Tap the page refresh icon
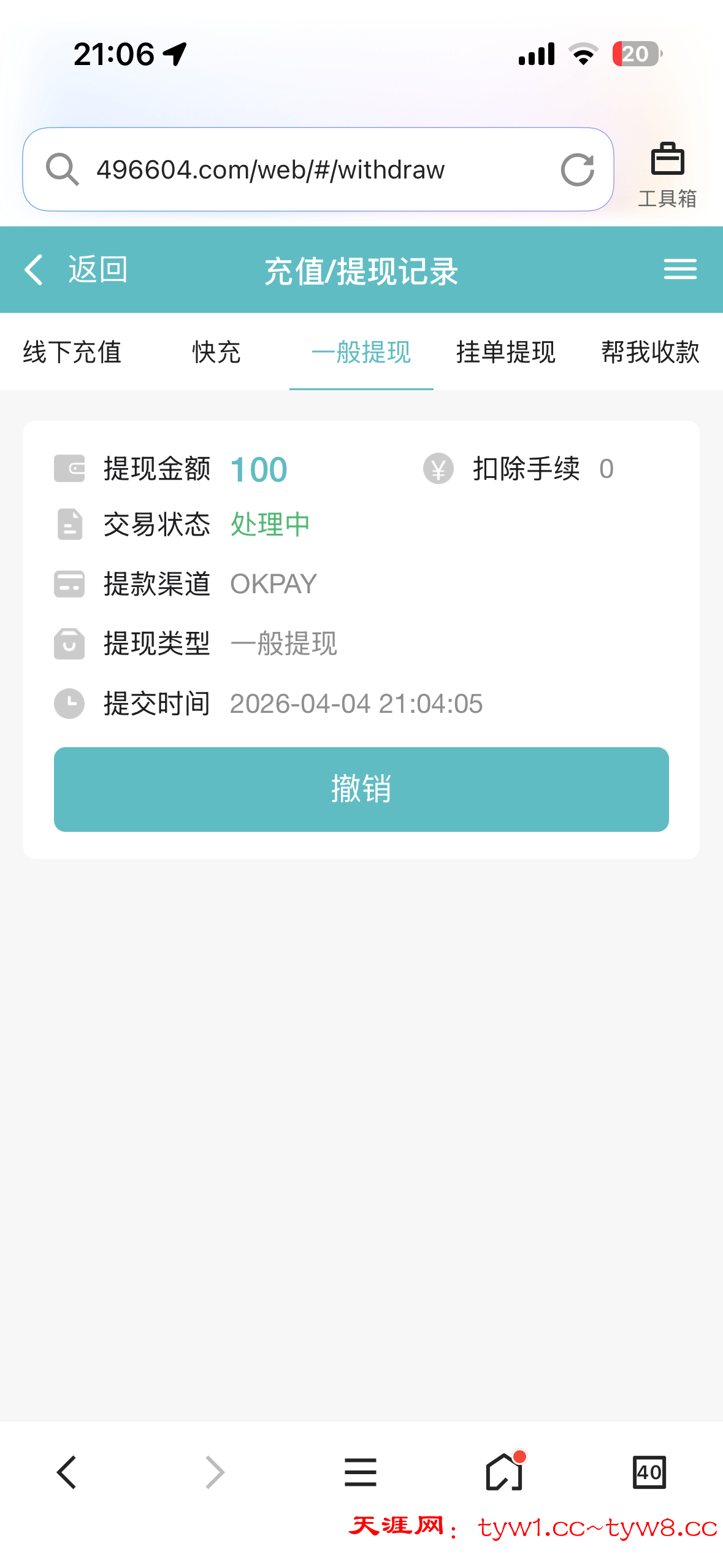Image resolution: width=723 pixels, height=1568 pixels. point(577,169)
